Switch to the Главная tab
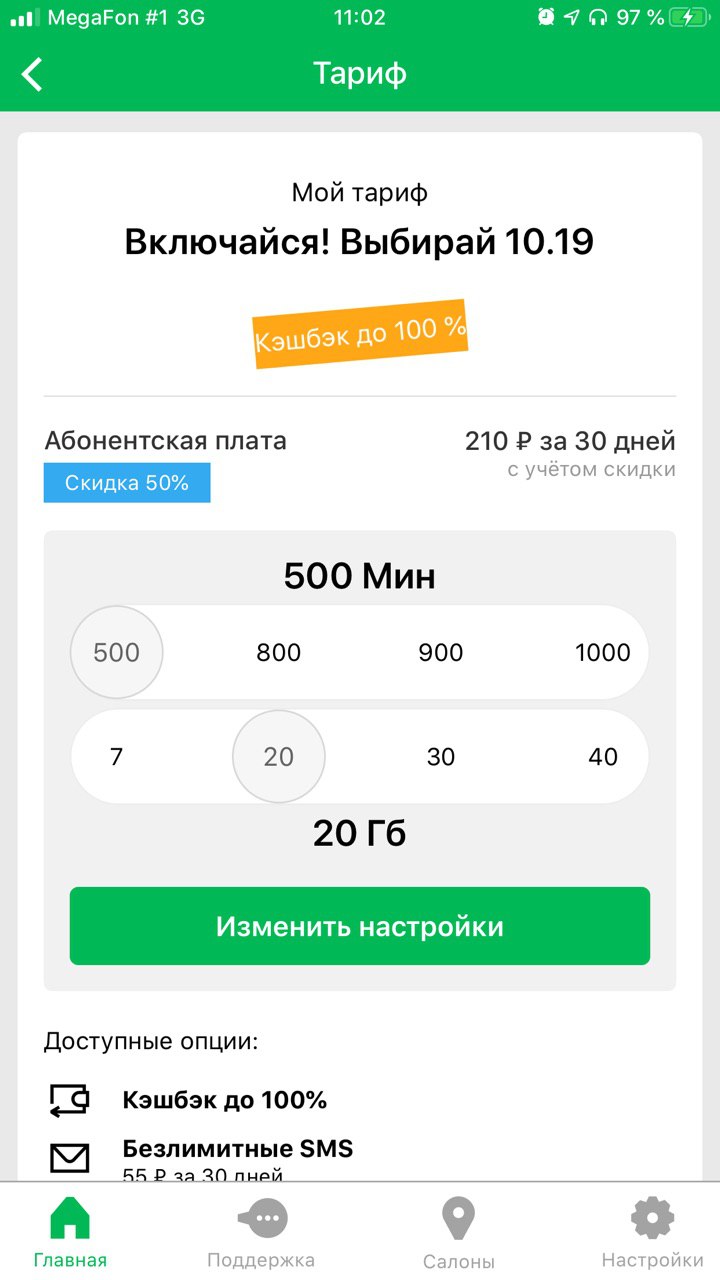Image resolution: width=720 pixels, height=1280 pixels. pyautogui.click(x=70, y=1232)
